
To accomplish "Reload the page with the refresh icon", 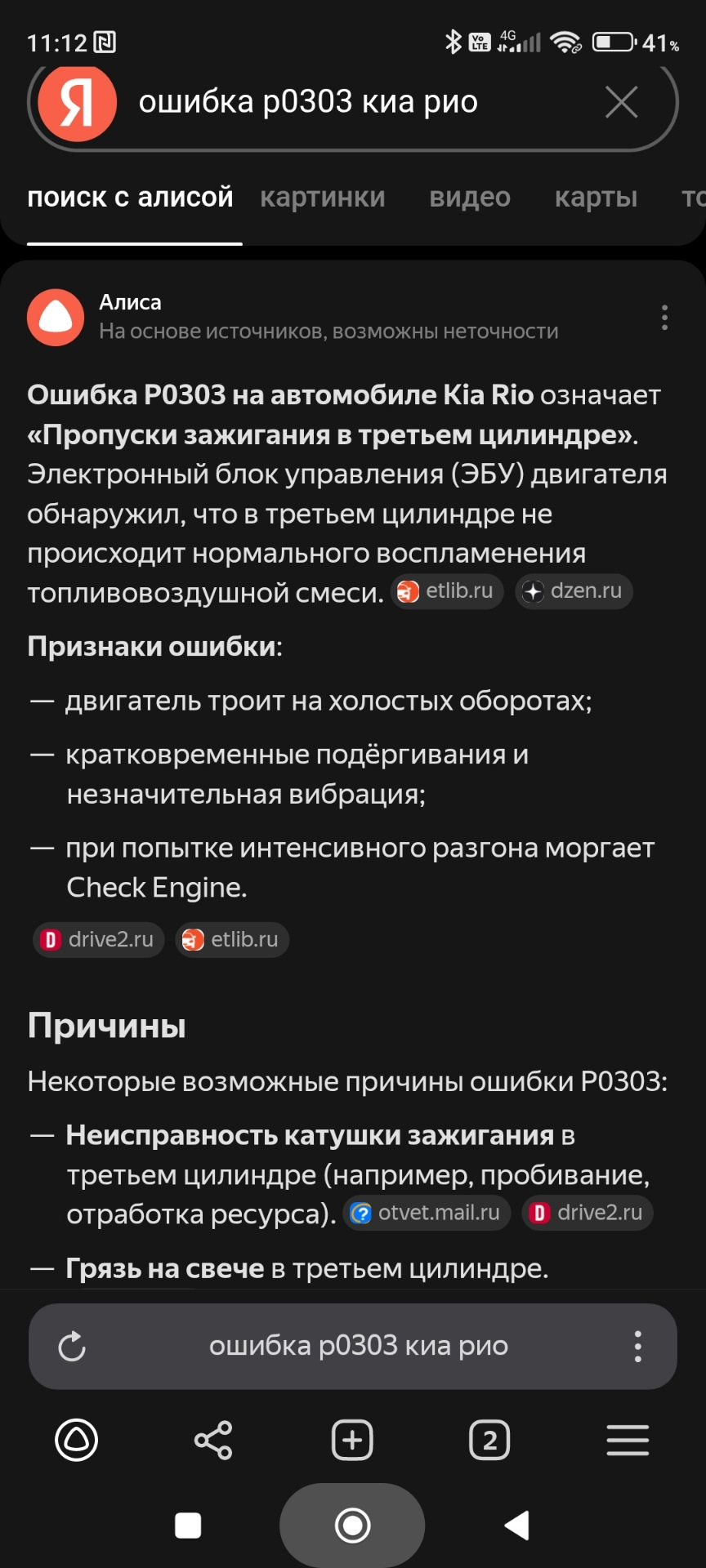I will pos(72,1347).
